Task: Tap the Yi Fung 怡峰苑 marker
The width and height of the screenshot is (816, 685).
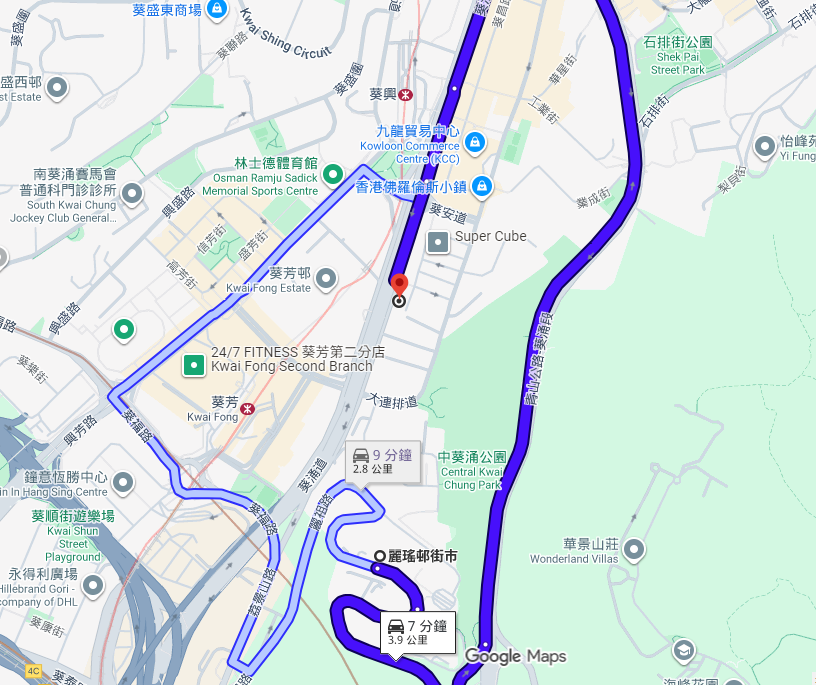Action: tap(766, 147)
